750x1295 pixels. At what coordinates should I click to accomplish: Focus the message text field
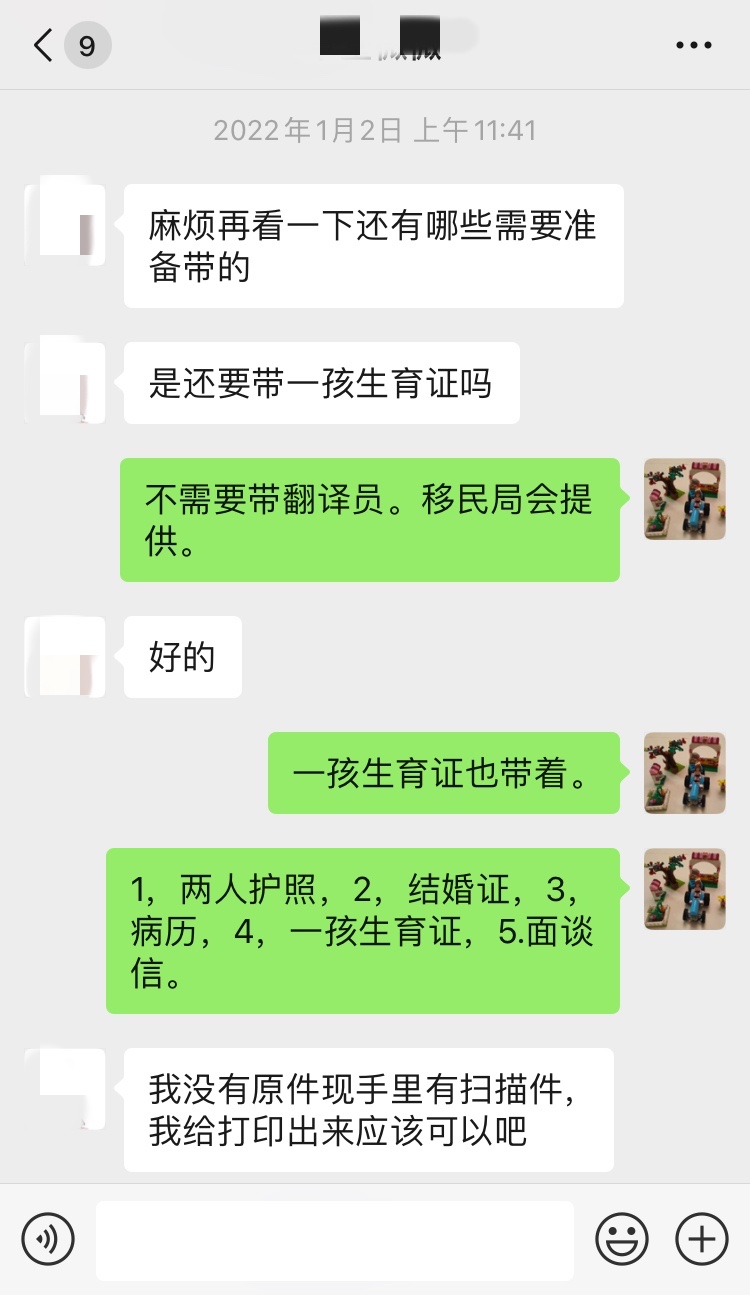click(335, 1240)
